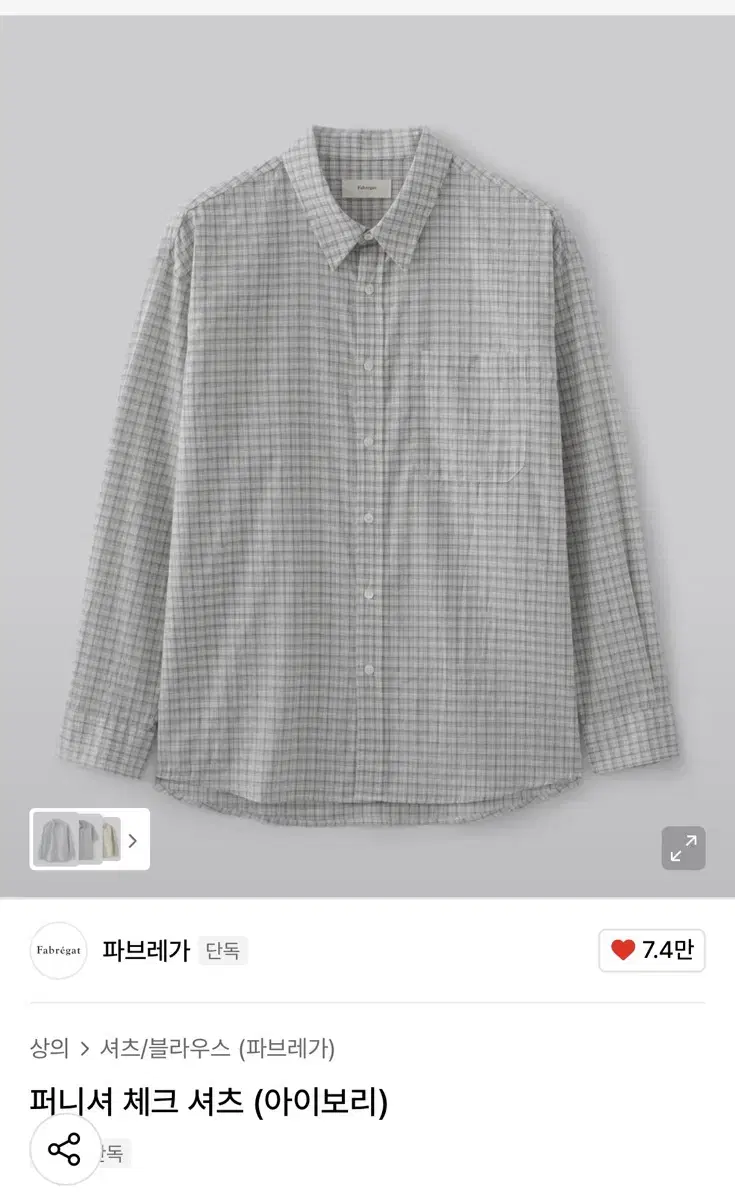Click the right chevron beside the thumbnail strip

[133, 840]
